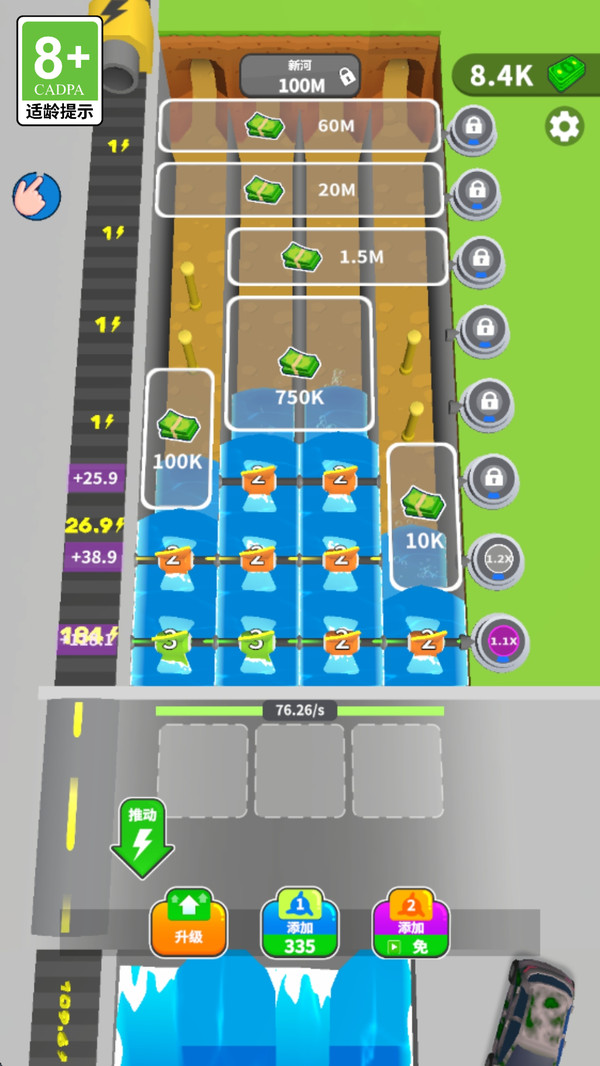This screenshot has height=1066, width=600.
Task: Add a free level 2 wheel via ad
Action: pyautogui.click(x=410, y=926)
